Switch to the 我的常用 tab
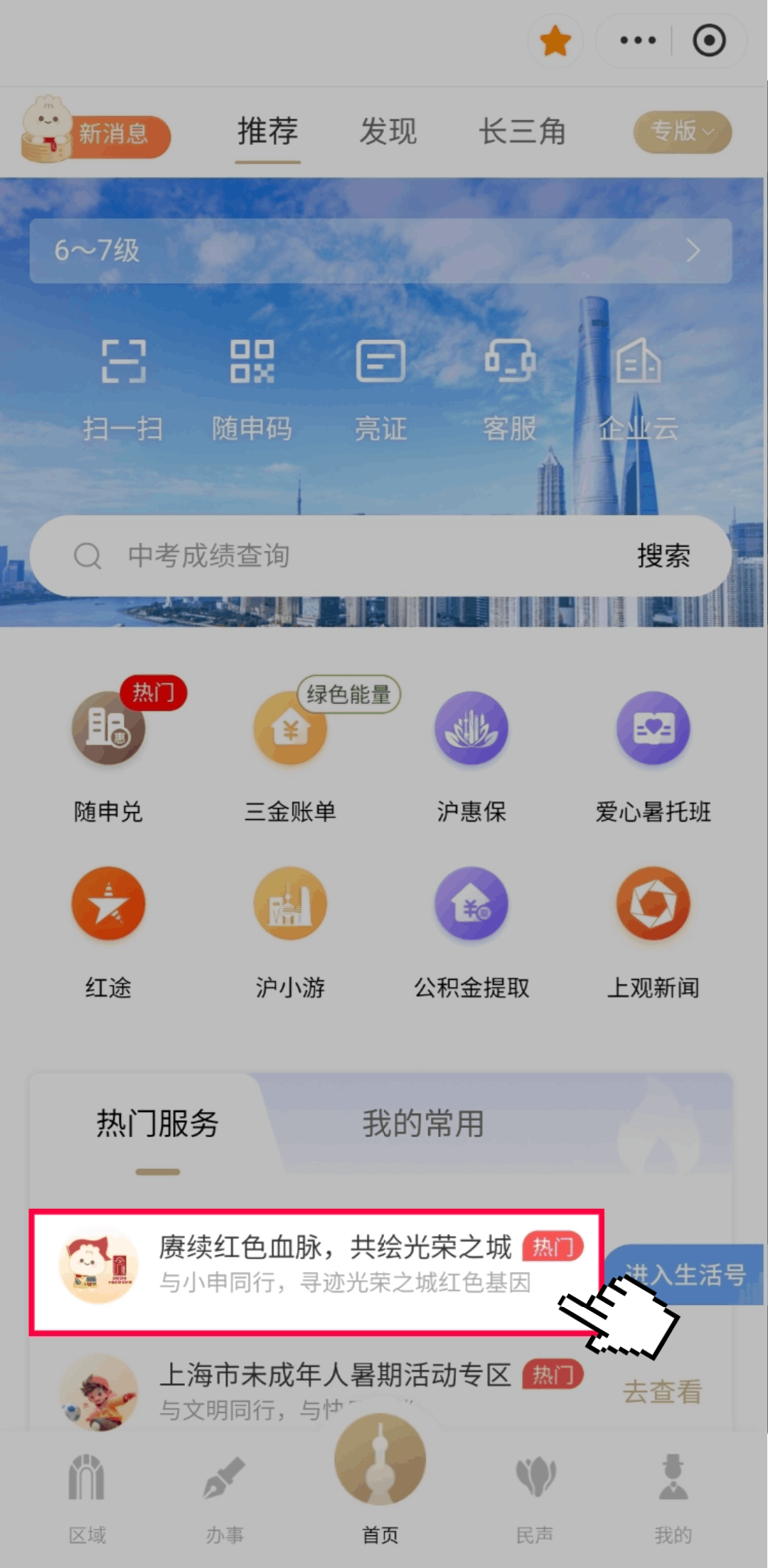 (423, 1124)
